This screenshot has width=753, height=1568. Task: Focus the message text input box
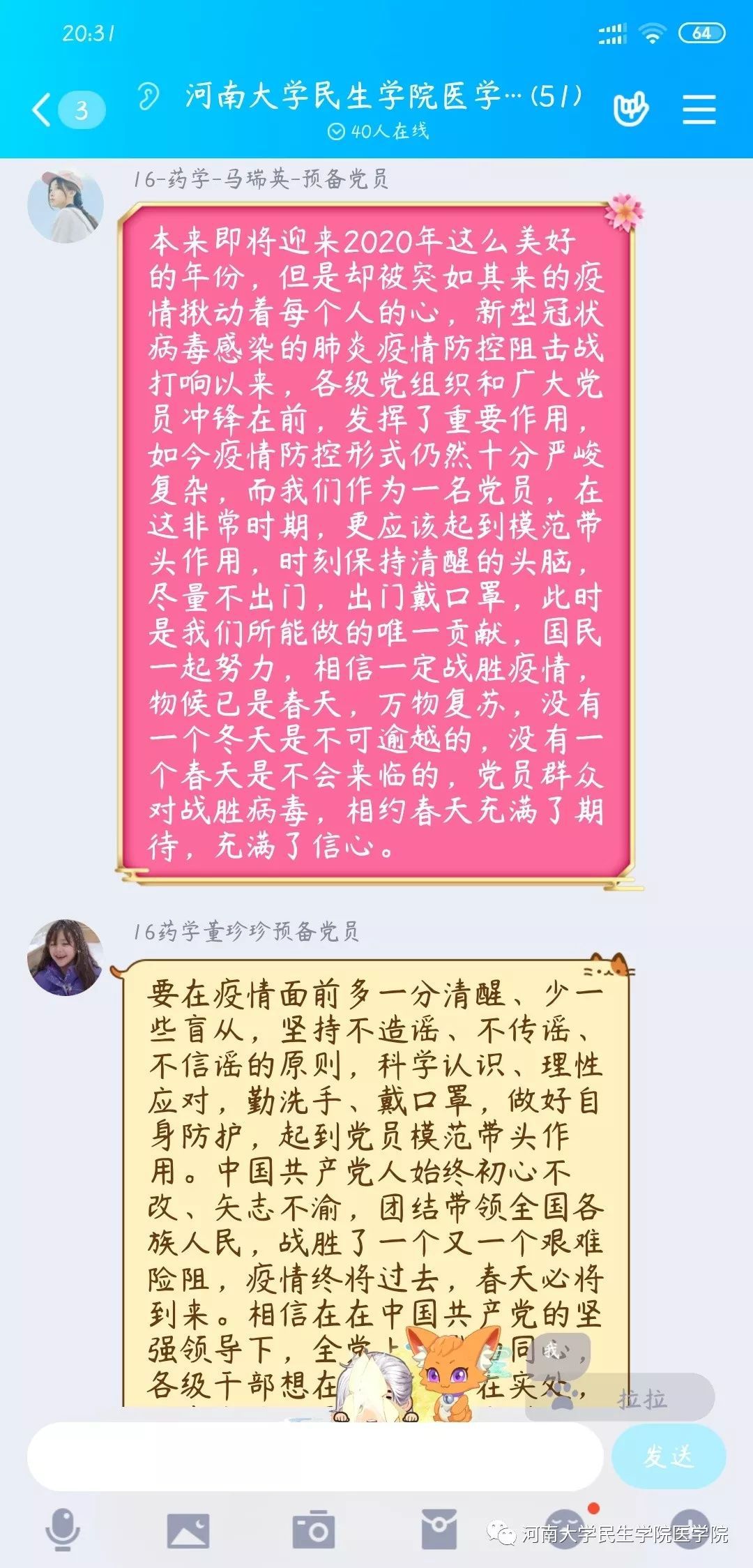pyautogui.click(x=314, y=1457)
